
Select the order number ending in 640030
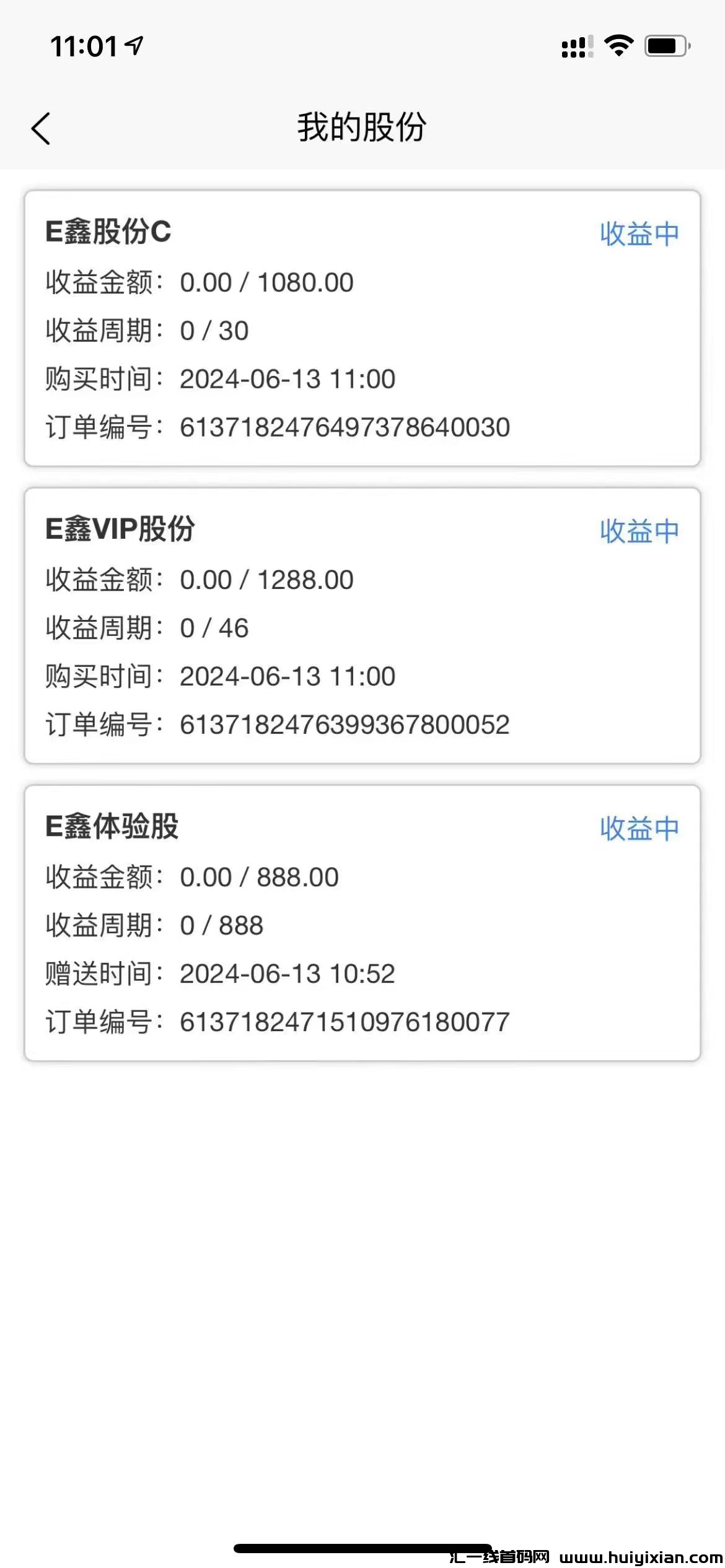click(x=345, y=427)
